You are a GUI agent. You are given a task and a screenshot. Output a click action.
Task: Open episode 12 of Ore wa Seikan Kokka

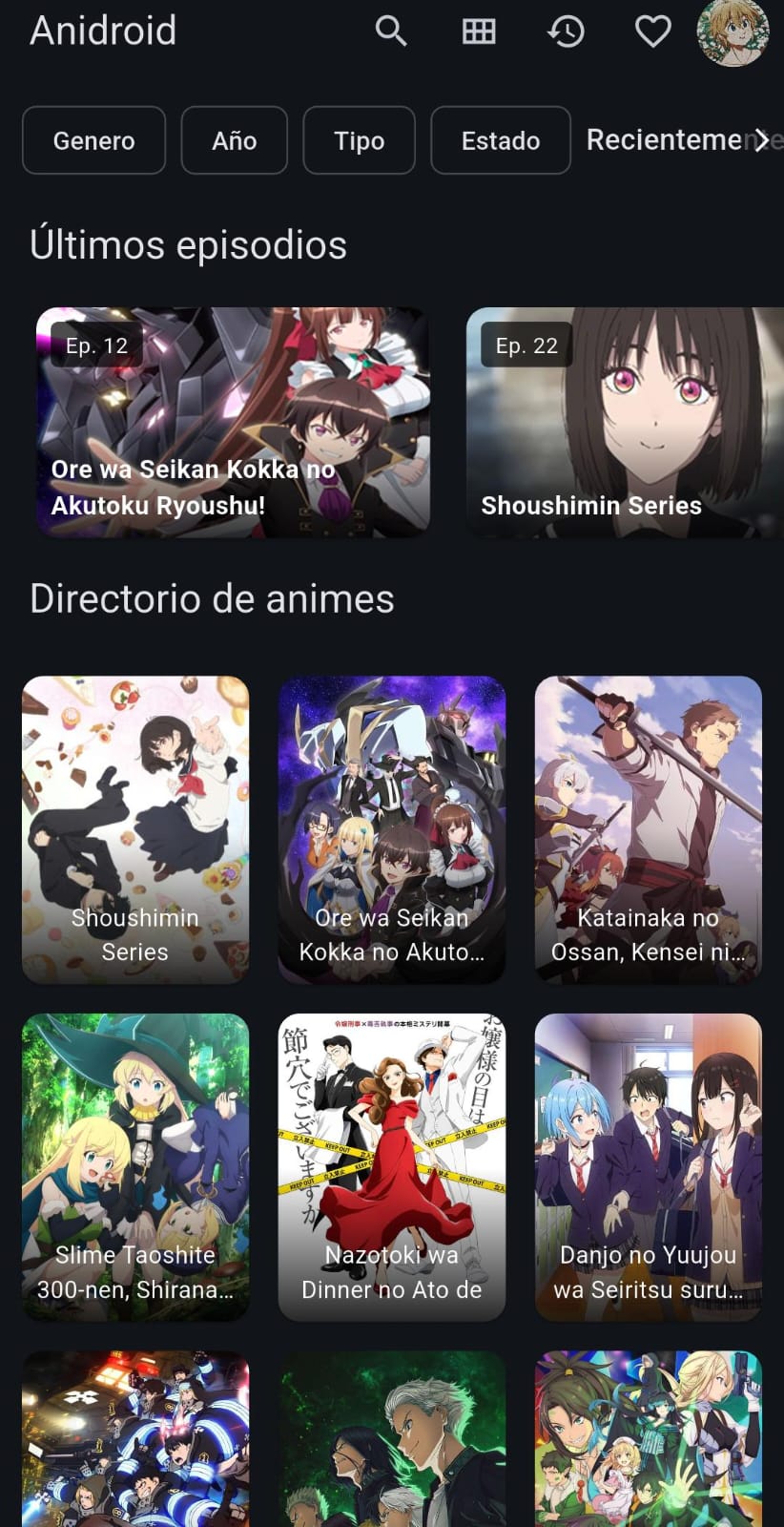click(x=233, y=423)
